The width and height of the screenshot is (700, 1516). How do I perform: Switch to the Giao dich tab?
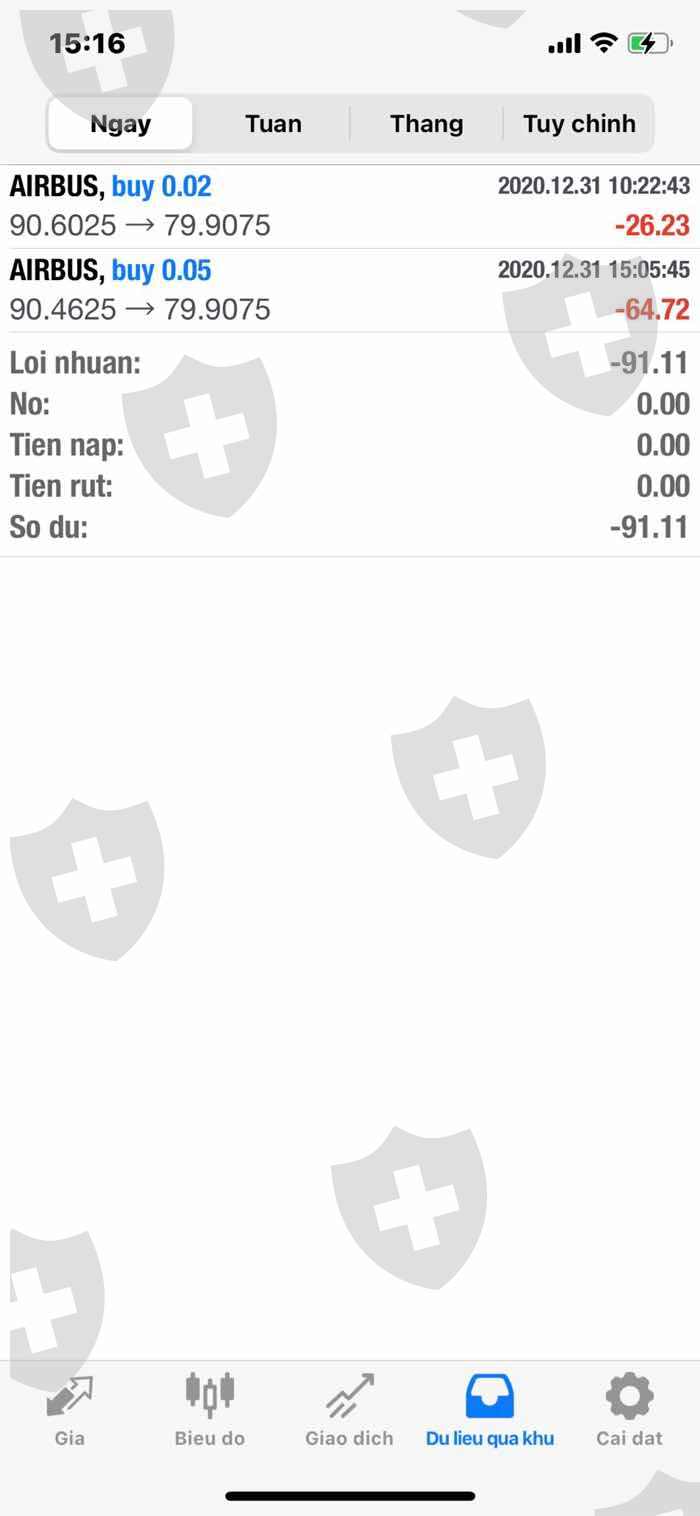pos(349,1410)
